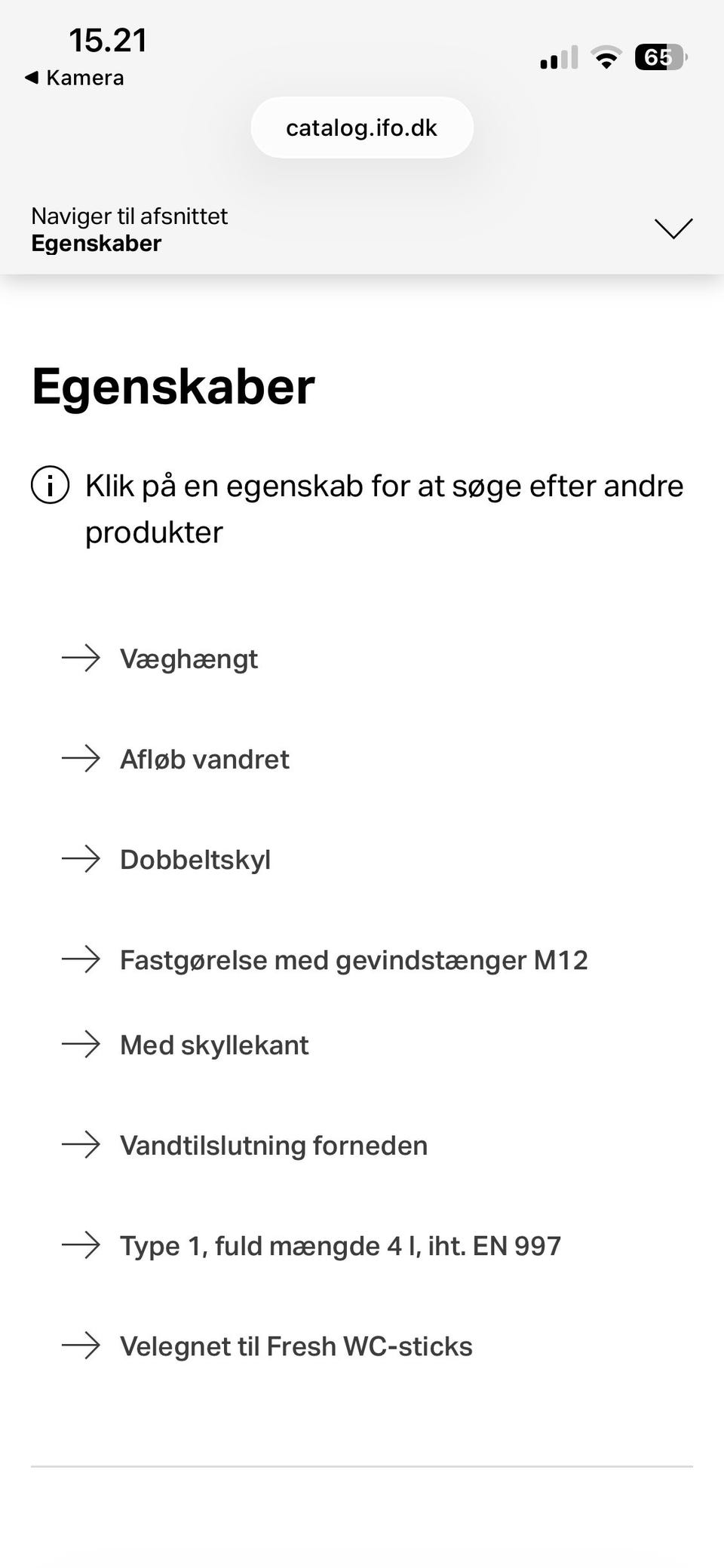Tap the arrow icon beside Dobbeltskyl
724x1568 pixels.
pyautogui.click(x=79, y=859)
